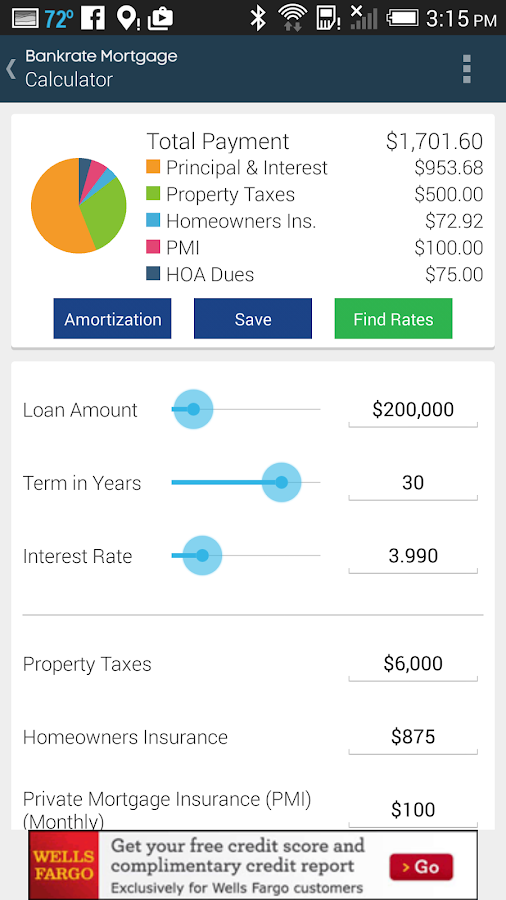Edit the $100 monthly PMI field
This screenshot has height=900, width=506.
click(413, 810)
